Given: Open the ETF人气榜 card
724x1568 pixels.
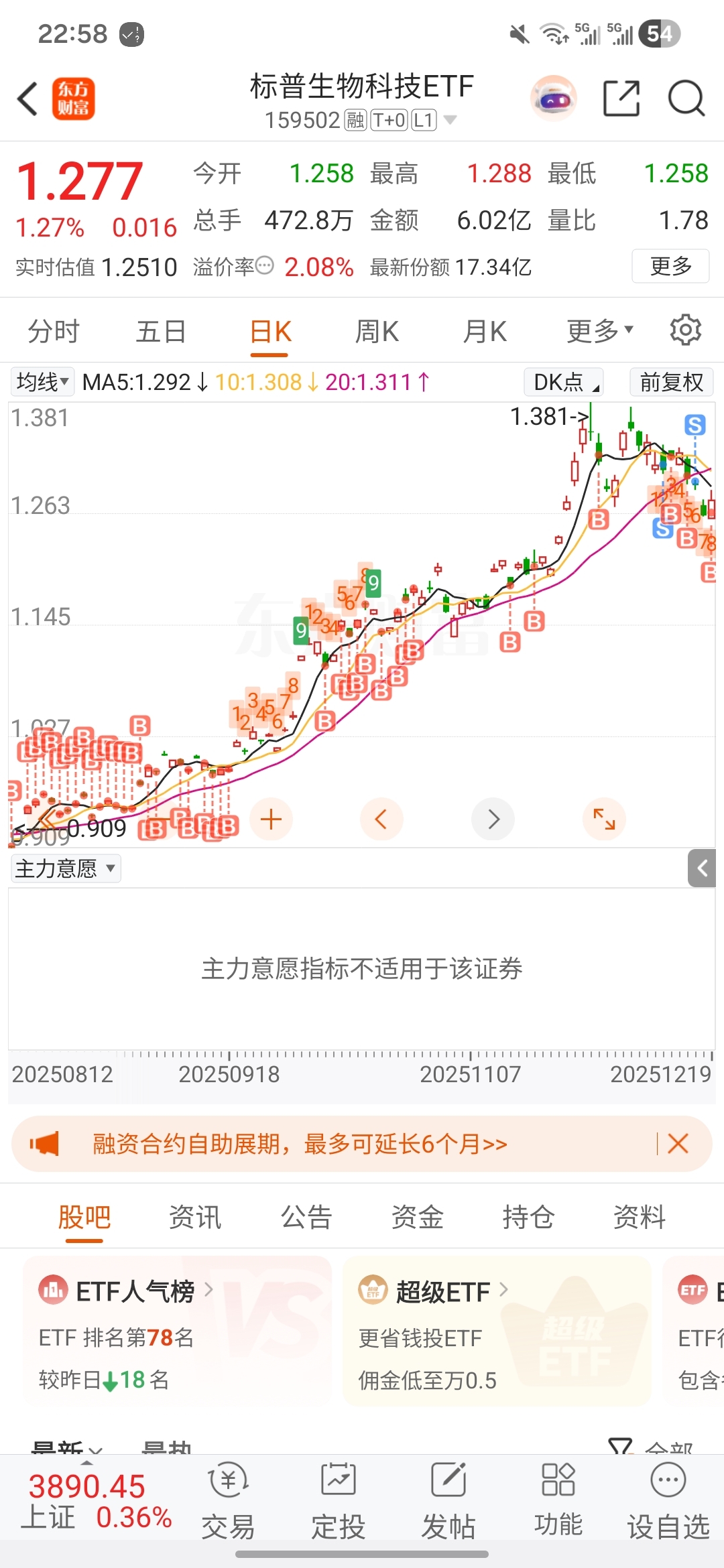Looking at the screenshot, I should pos(134,1291).
